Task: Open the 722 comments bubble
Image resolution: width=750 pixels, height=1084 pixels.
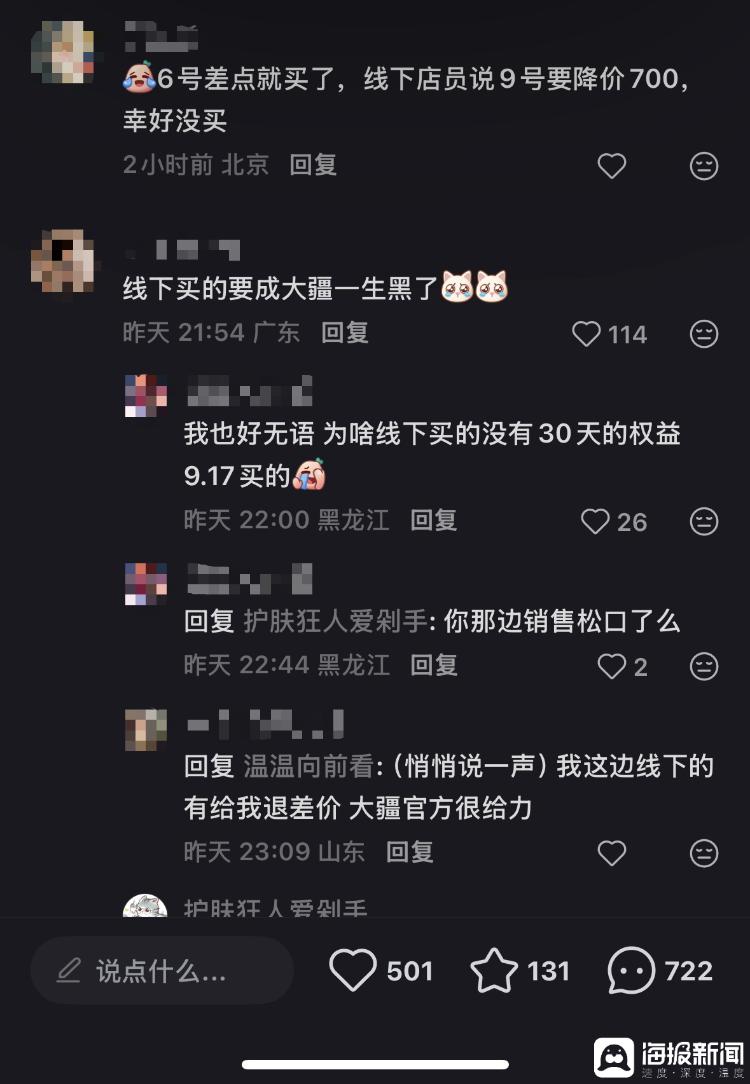Action: [x=631, y=971]
